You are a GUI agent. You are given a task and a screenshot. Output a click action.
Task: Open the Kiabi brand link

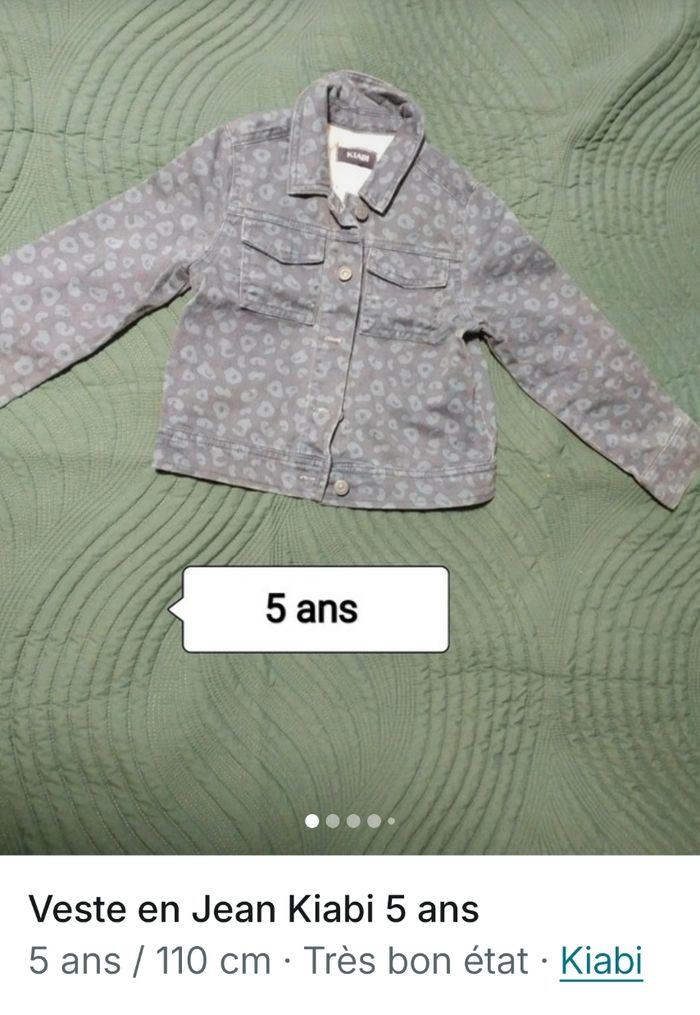601,962
